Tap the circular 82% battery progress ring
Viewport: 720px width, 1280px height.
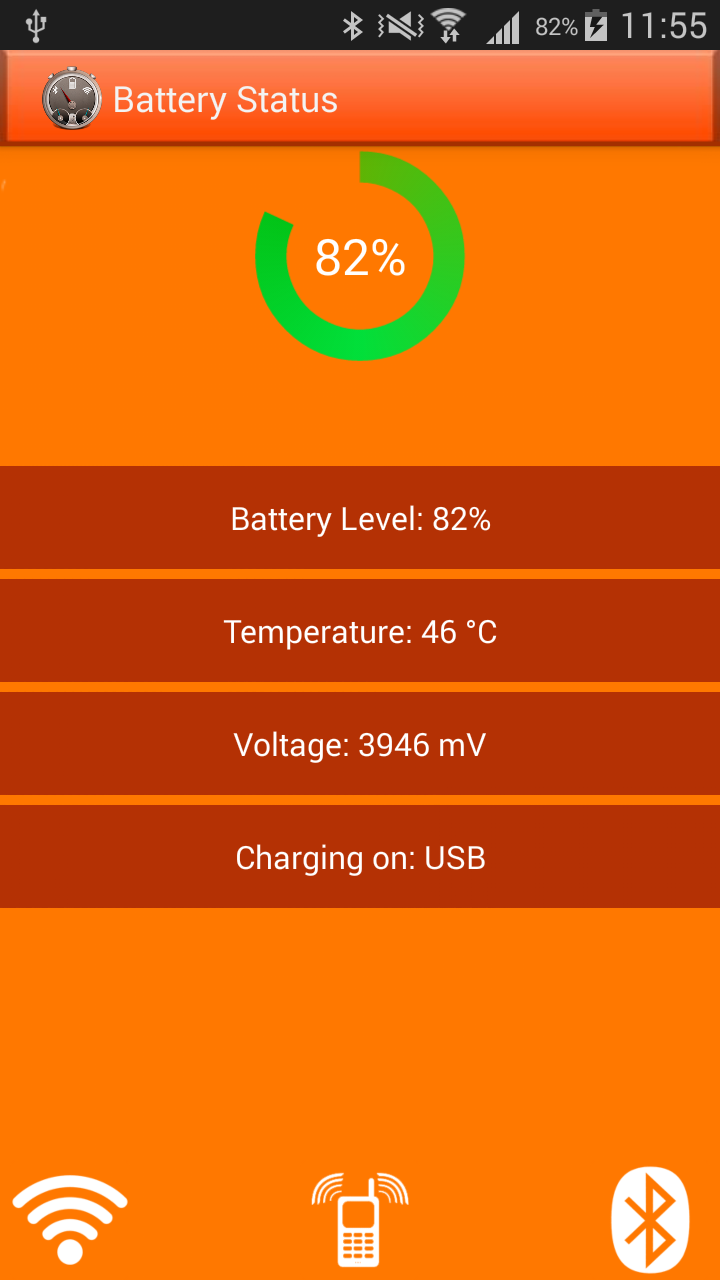click(360, 256)
